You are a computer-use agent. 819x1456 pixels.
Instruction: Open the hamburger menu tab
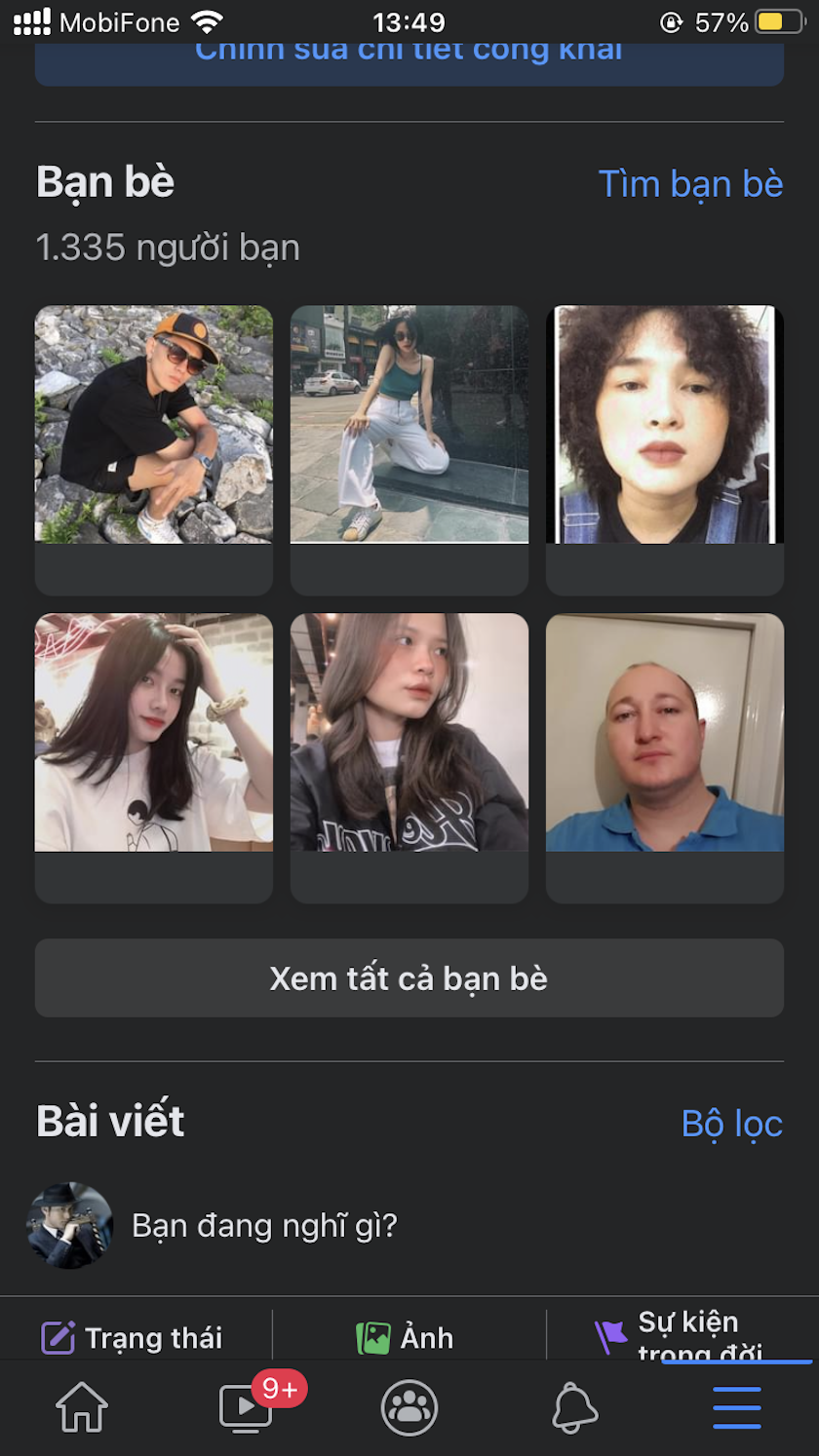point(736,1407)
